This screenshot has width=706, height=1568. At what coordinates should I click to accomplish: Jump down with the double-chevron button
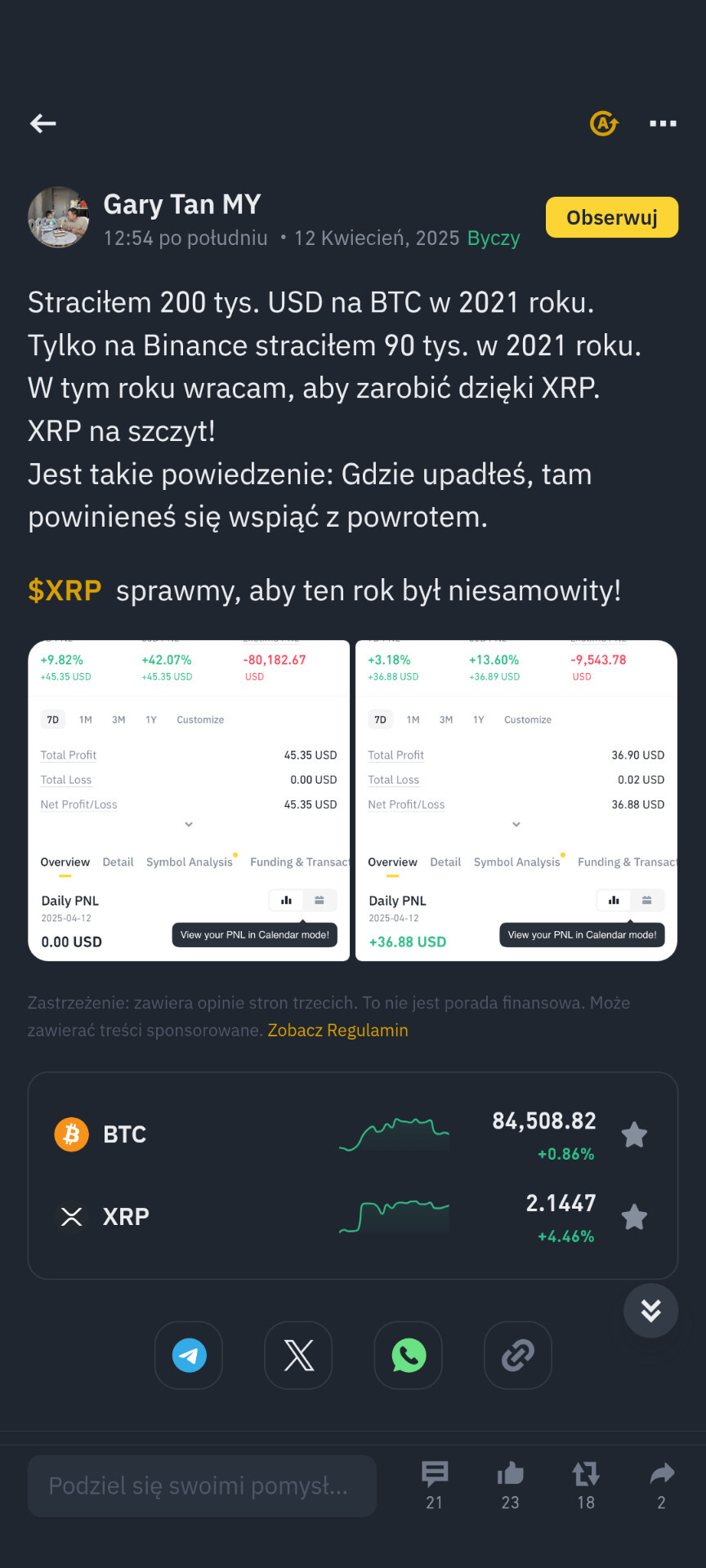(x=650, y=1311)
